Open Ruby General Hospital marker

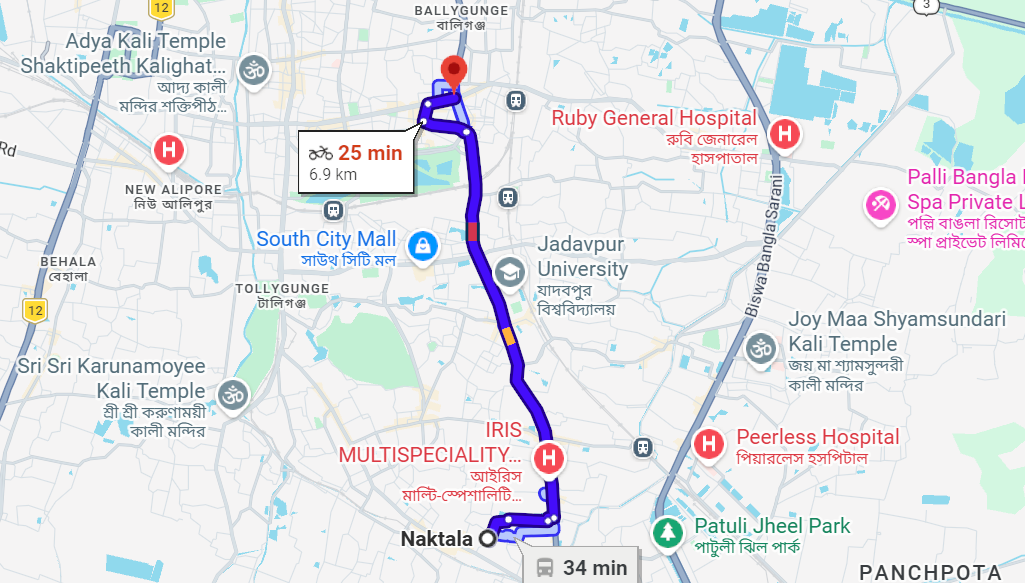click(786, 132)
